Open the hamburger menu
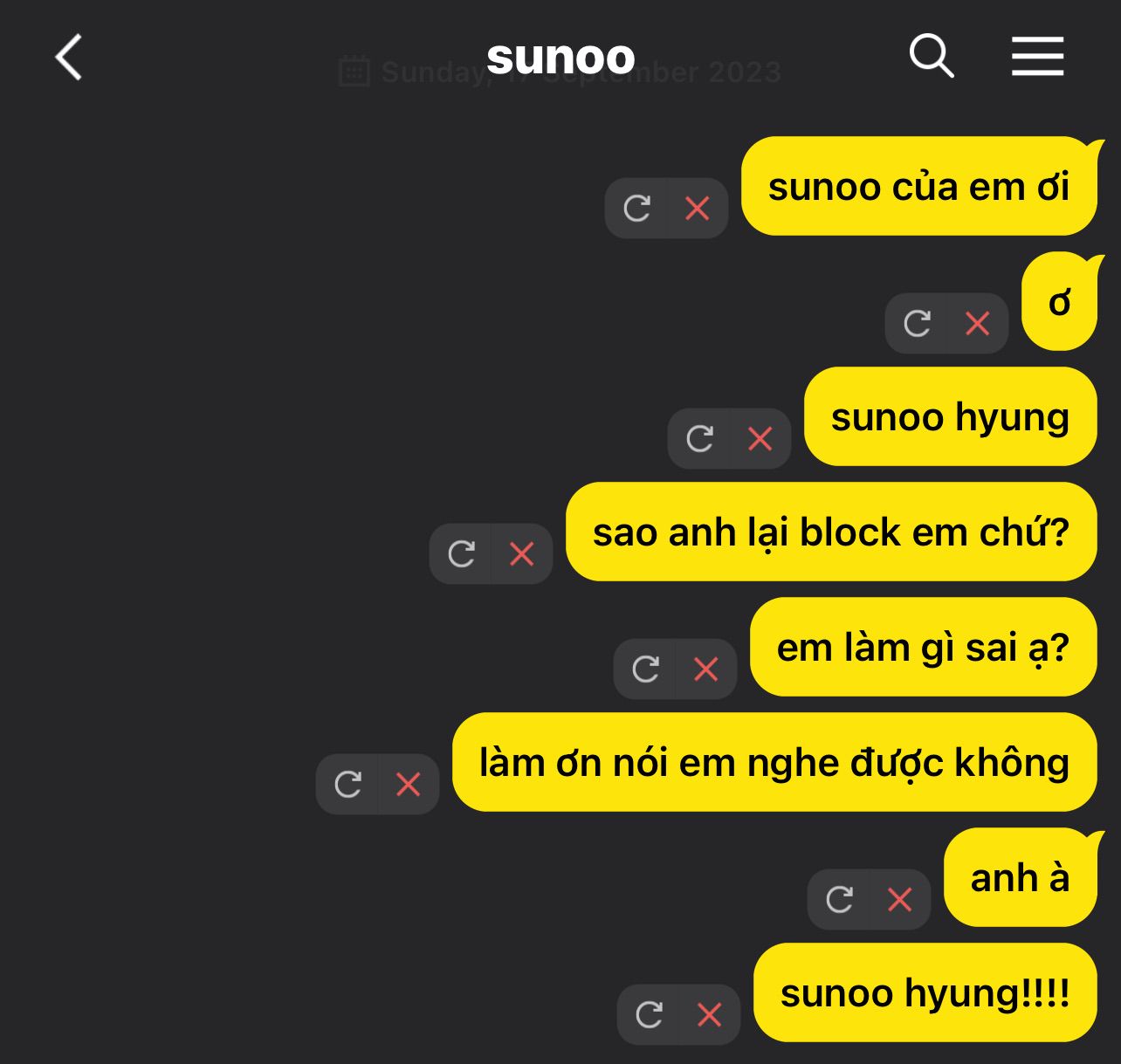The height and width of the screenshot is (1064, 1121). pos(1037,57)
